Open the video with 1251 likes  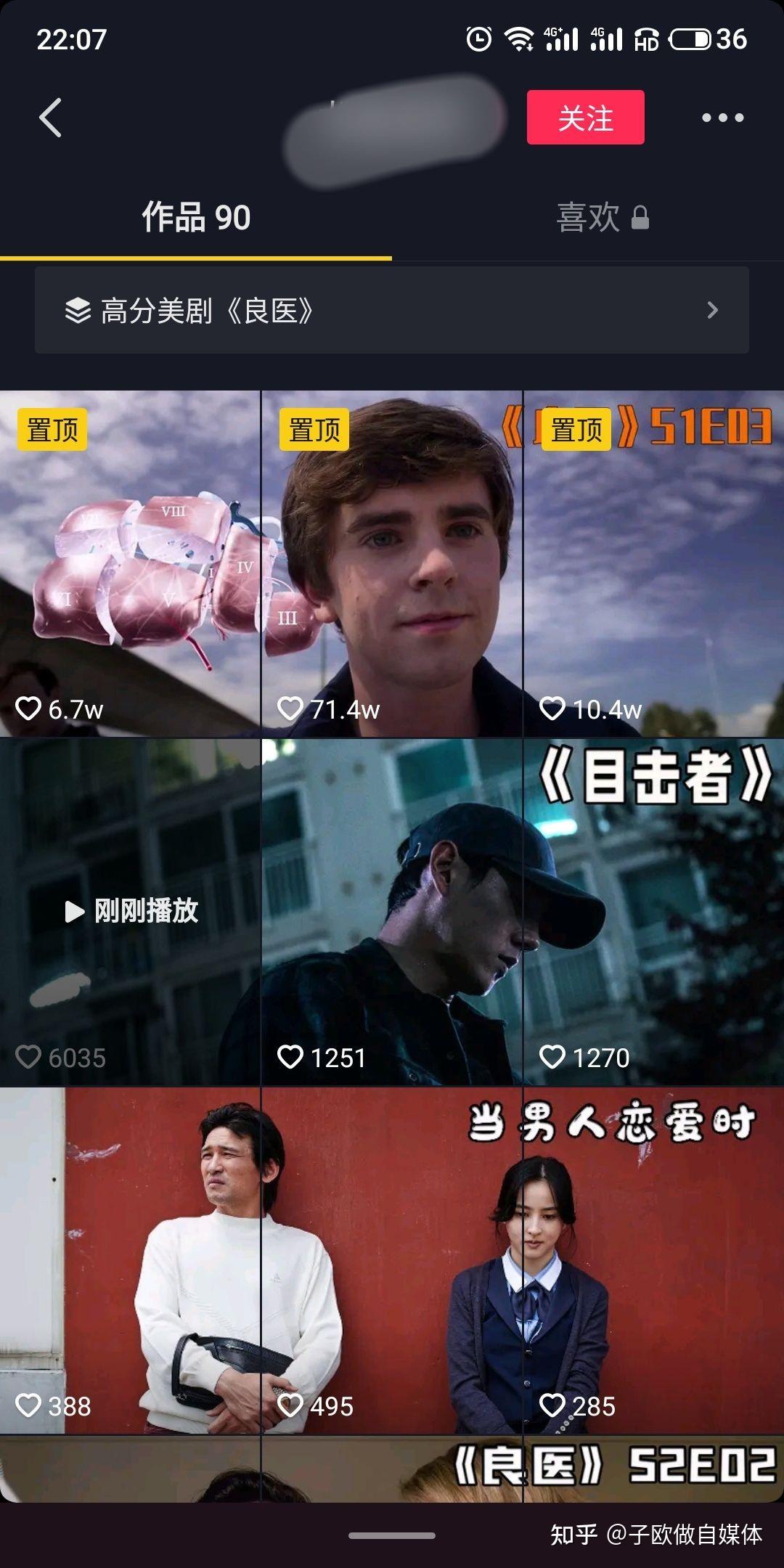tap(392, 912)
